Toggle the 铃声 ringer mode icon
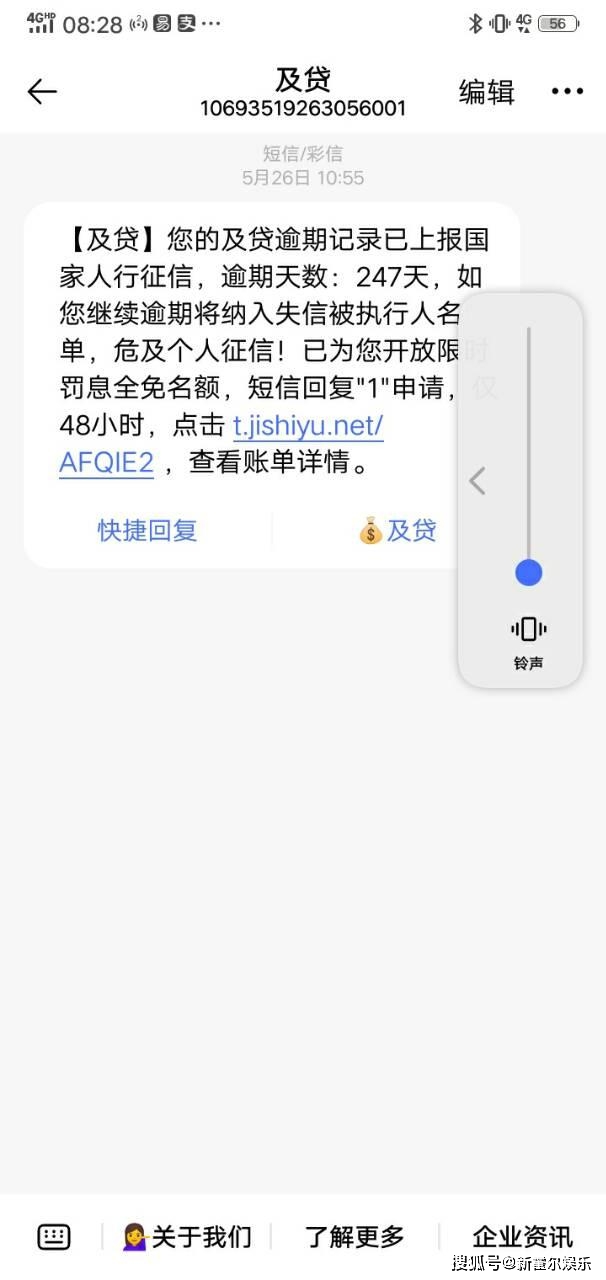 528,629
